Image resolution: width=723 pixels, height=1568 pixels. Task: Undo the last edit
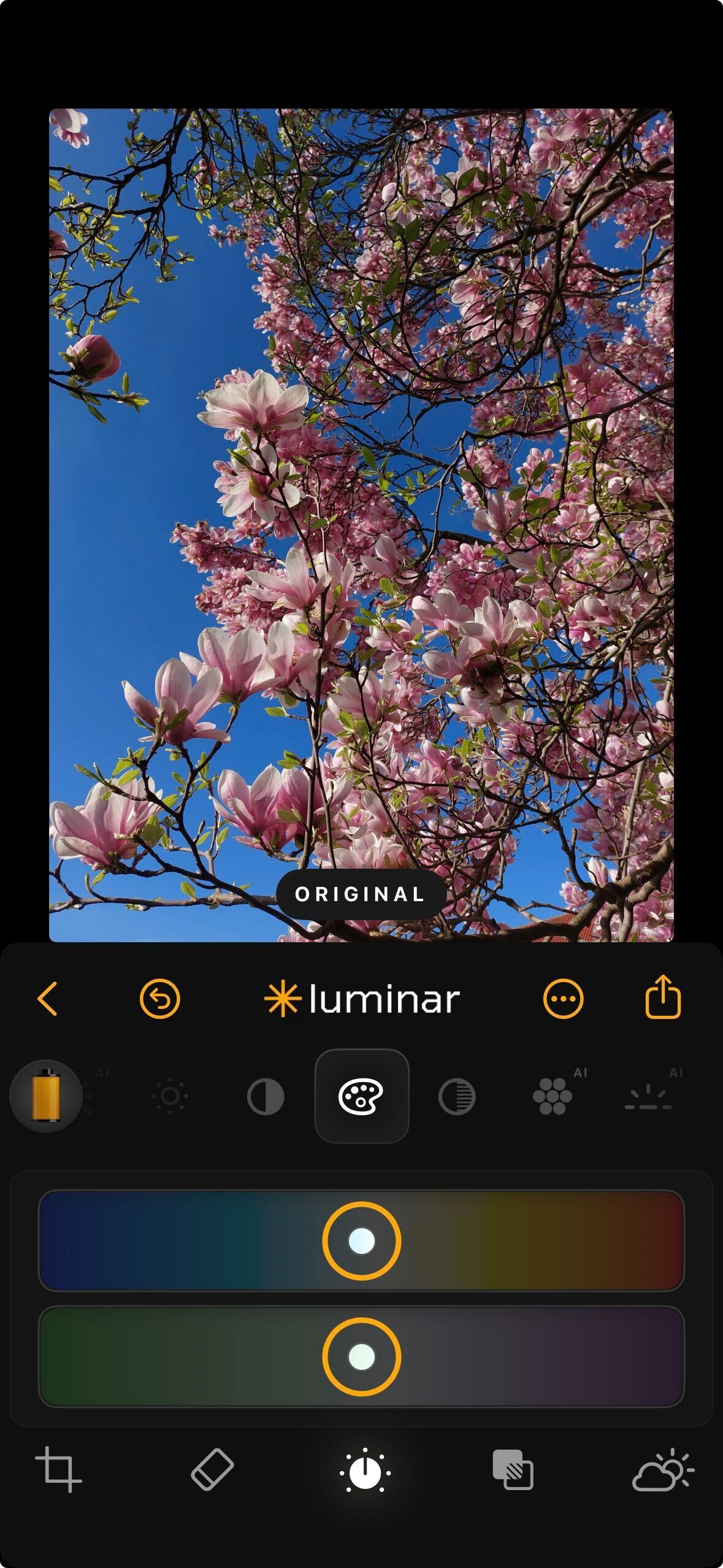point(160,999)
